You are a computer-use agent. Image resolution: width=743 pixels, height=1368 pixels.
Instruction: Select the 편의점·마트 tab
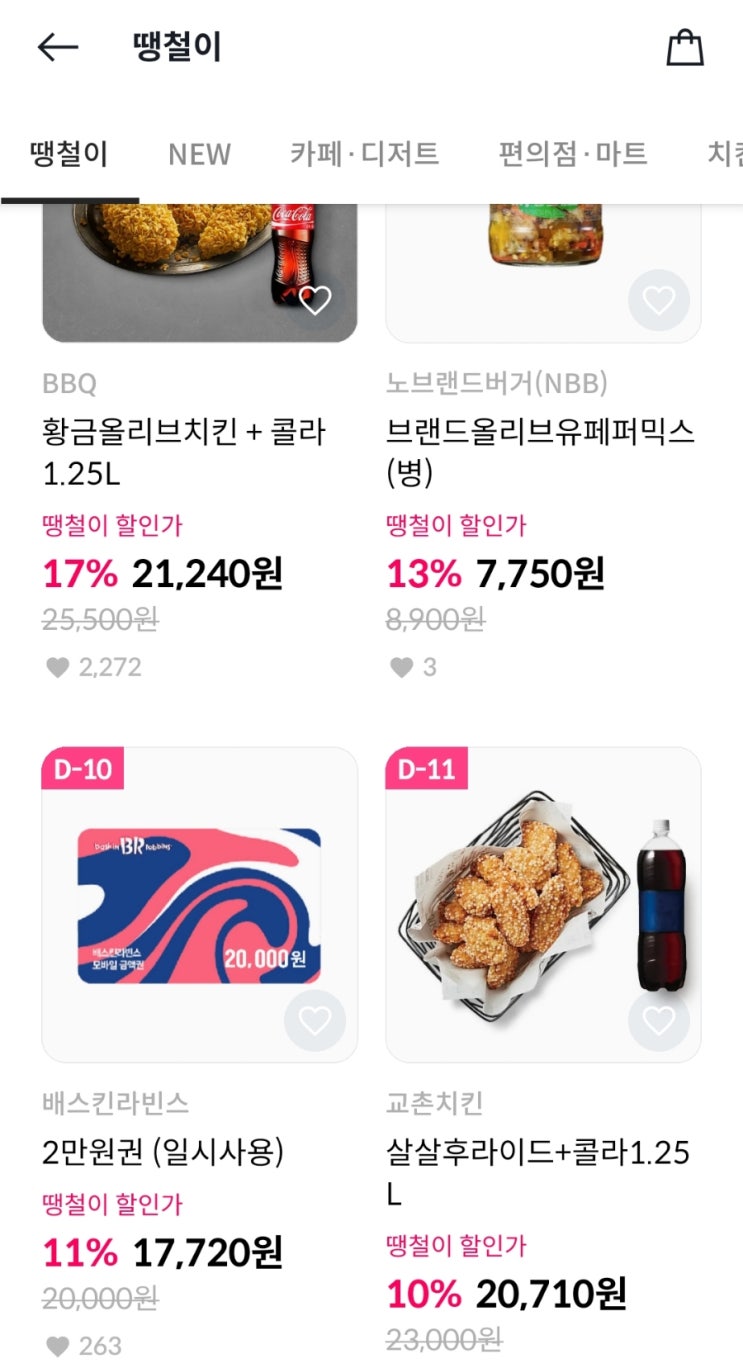point(572,154)
